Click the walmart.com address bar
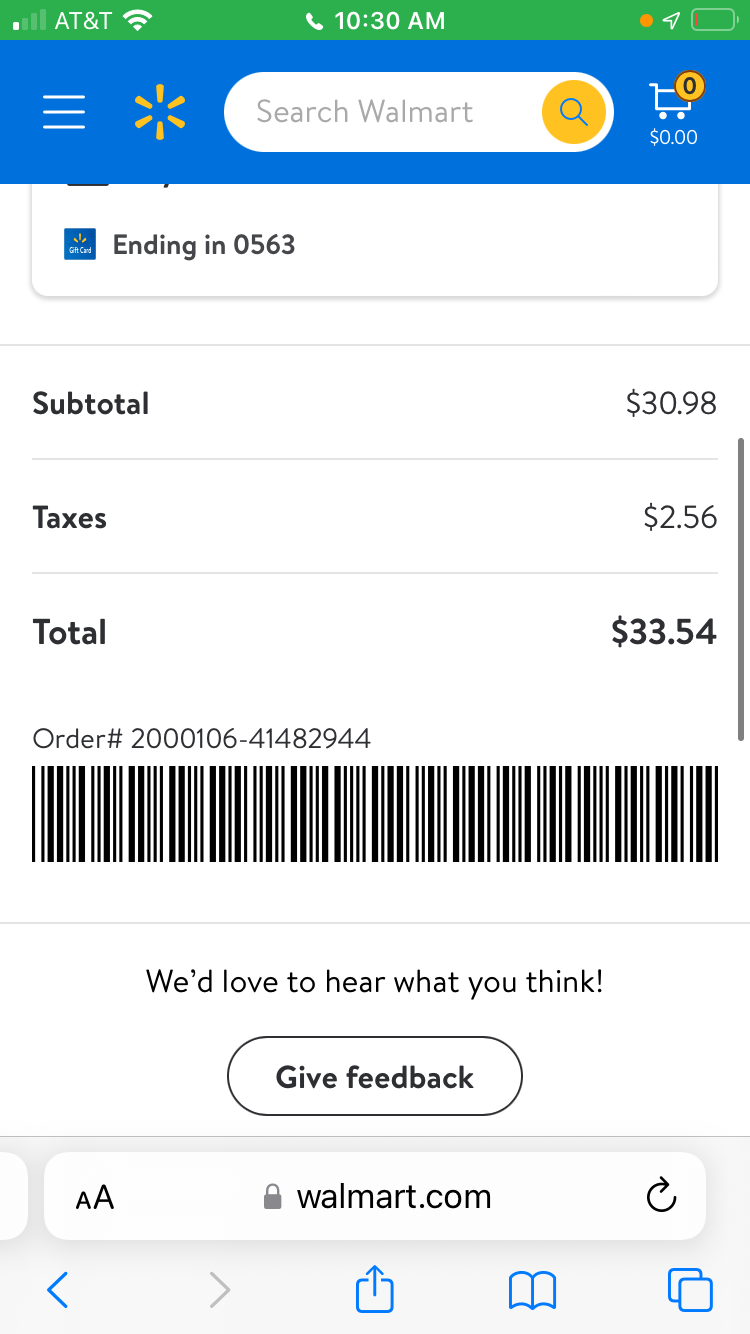 click(393, 1196)
